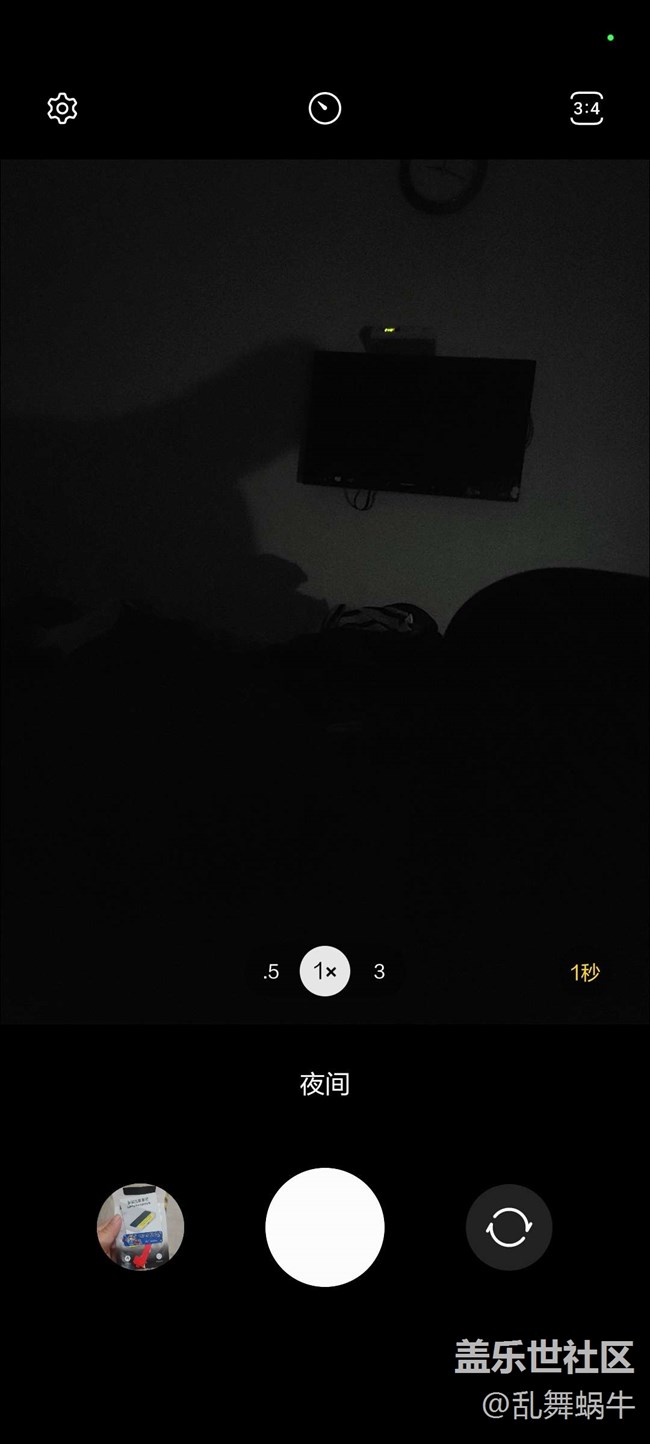The width and height of the screenshot is (650, 1444).
Task: Open camera settings gear
Action: pyautogui.click(x=62, y=108)
